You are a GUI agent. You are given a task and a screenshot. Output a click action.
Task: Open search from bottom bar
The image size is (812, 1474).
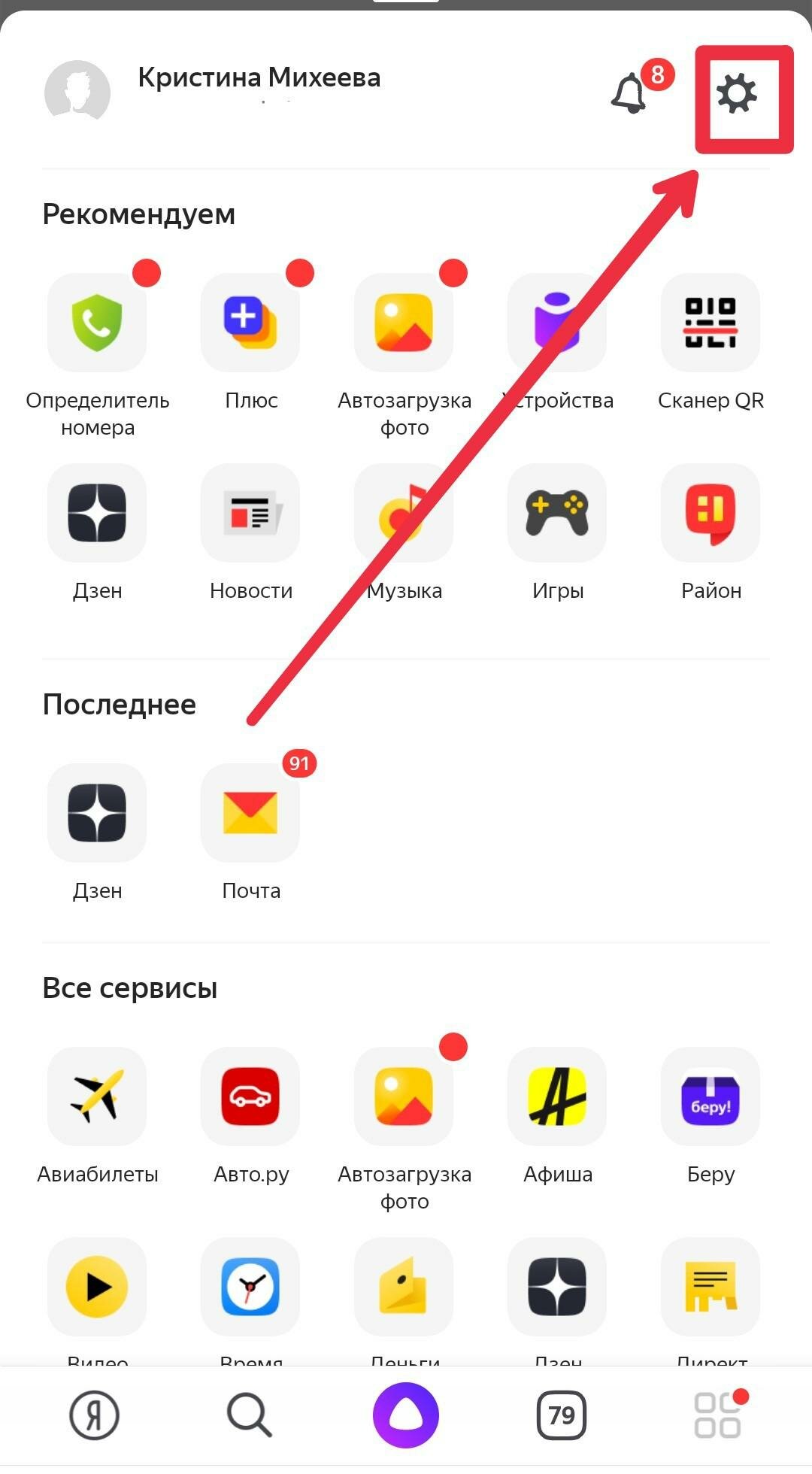[249, 1415]
